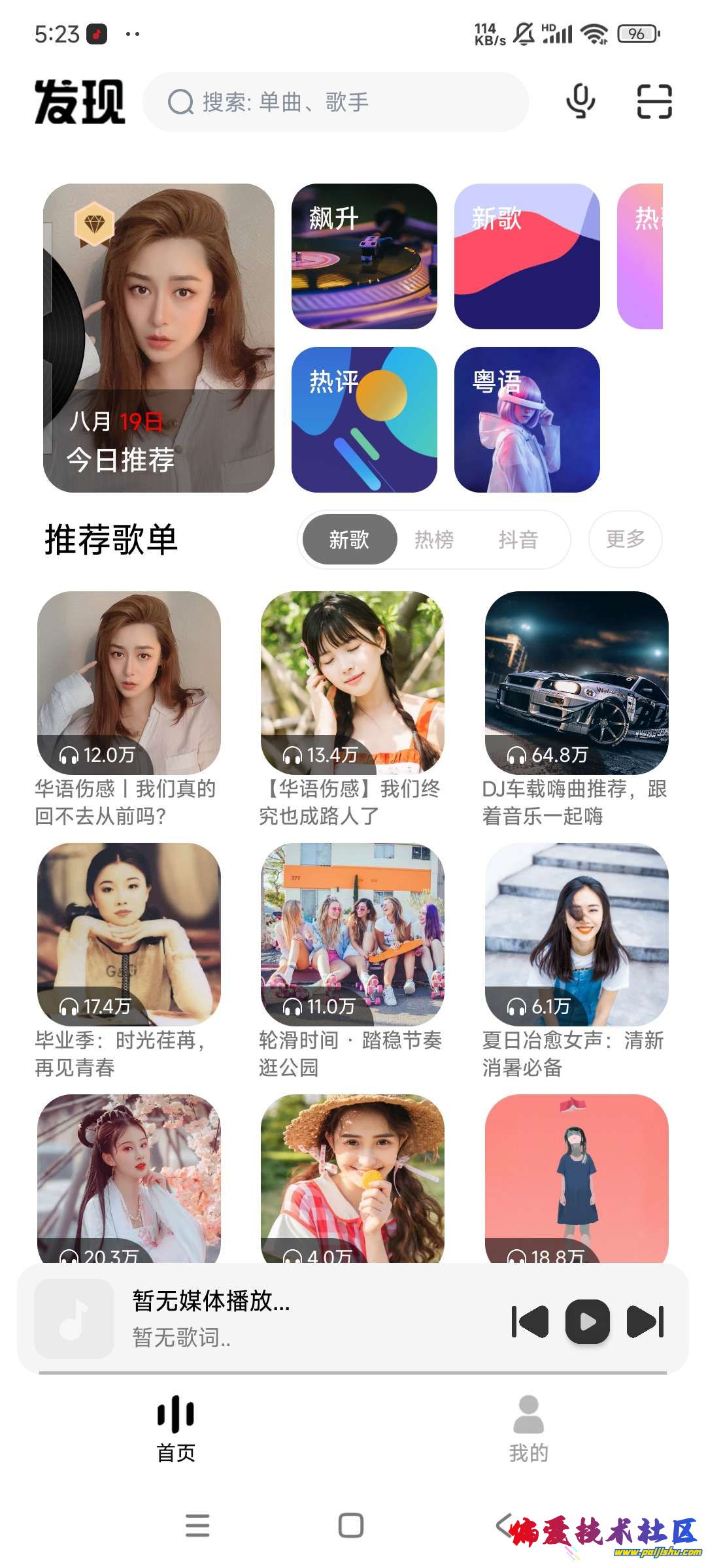The image size is (706, 1568).
Task: Go to the 我的 tab
Action: point(529,1429)
